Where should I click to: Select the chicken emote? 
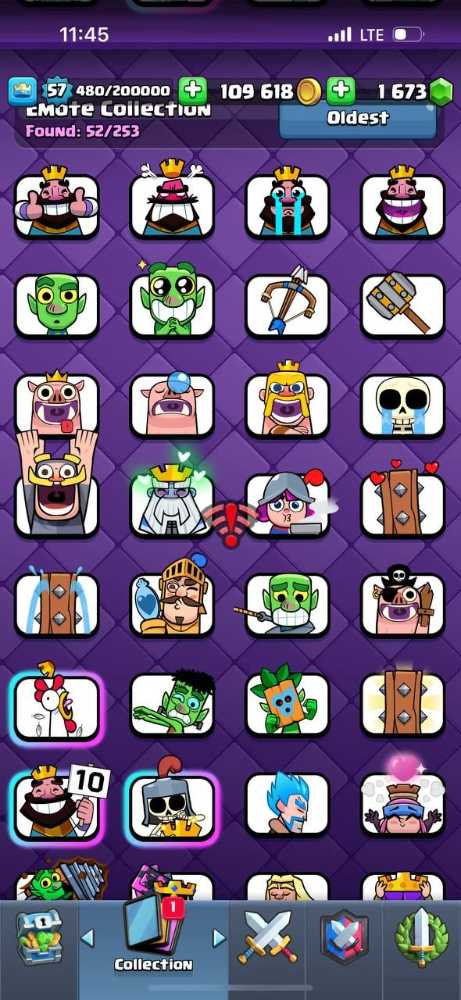point(57,707)
